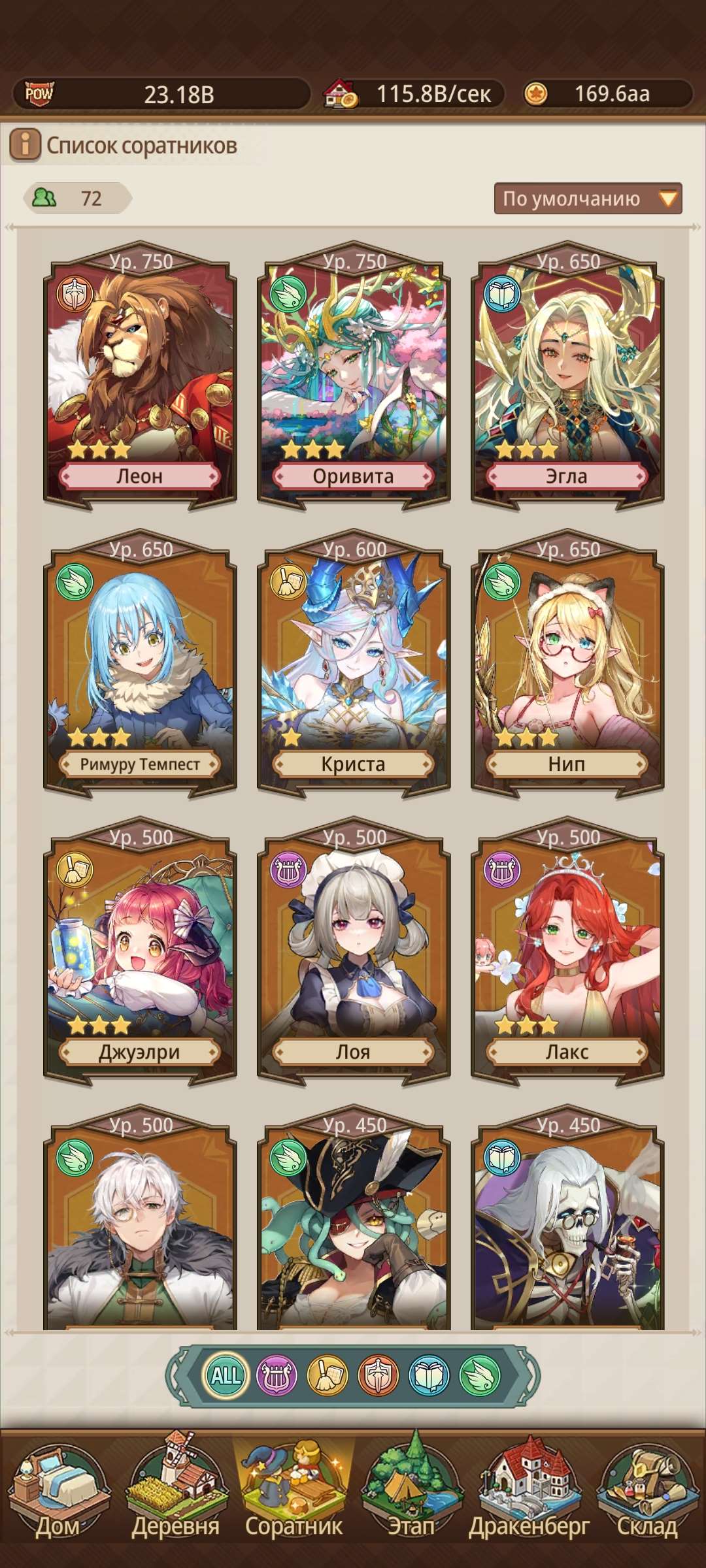Filter companions by the green wing class
This screenshot has height=1568, width=706.
coord(480,1375)
